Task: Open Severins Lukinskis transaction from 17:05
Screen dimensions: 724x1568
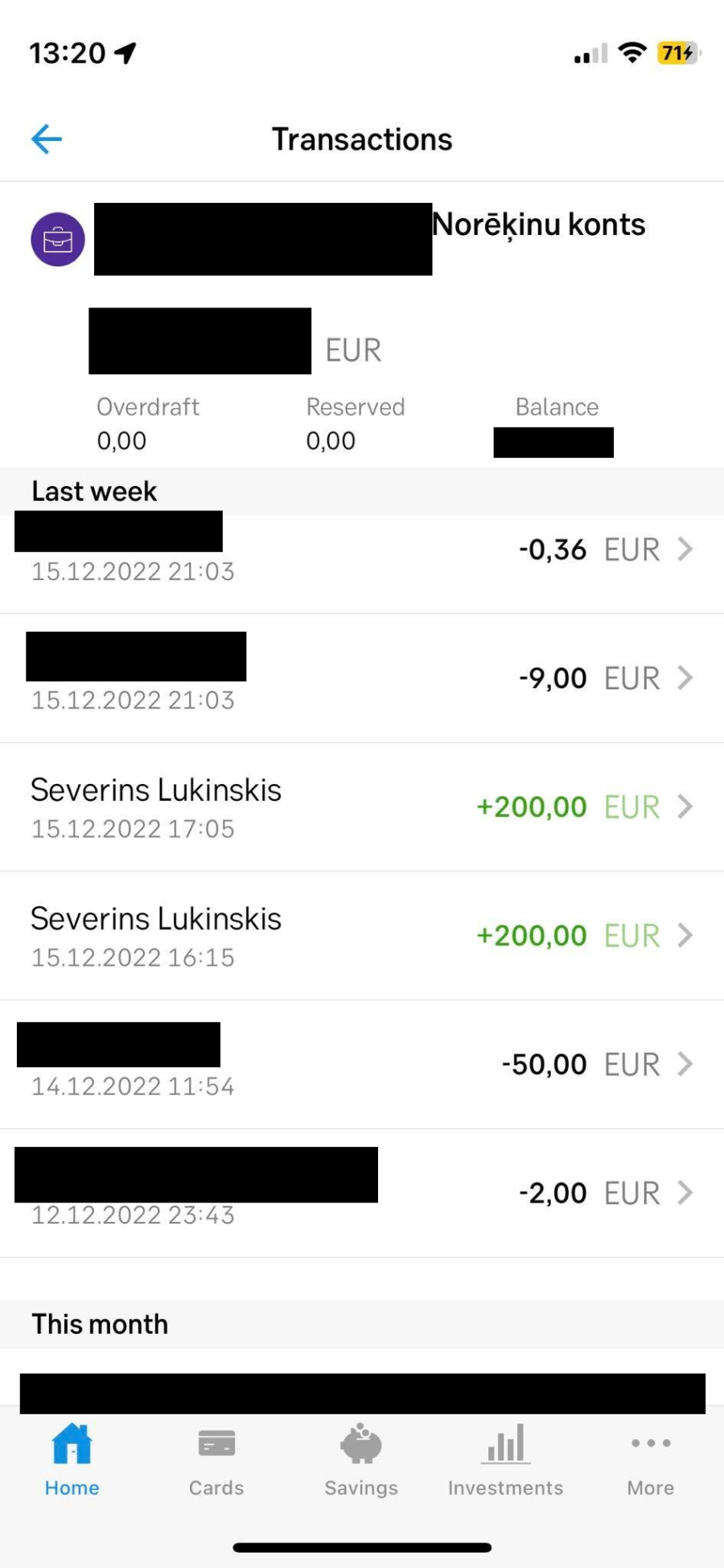Action: (x=362, y=807)
